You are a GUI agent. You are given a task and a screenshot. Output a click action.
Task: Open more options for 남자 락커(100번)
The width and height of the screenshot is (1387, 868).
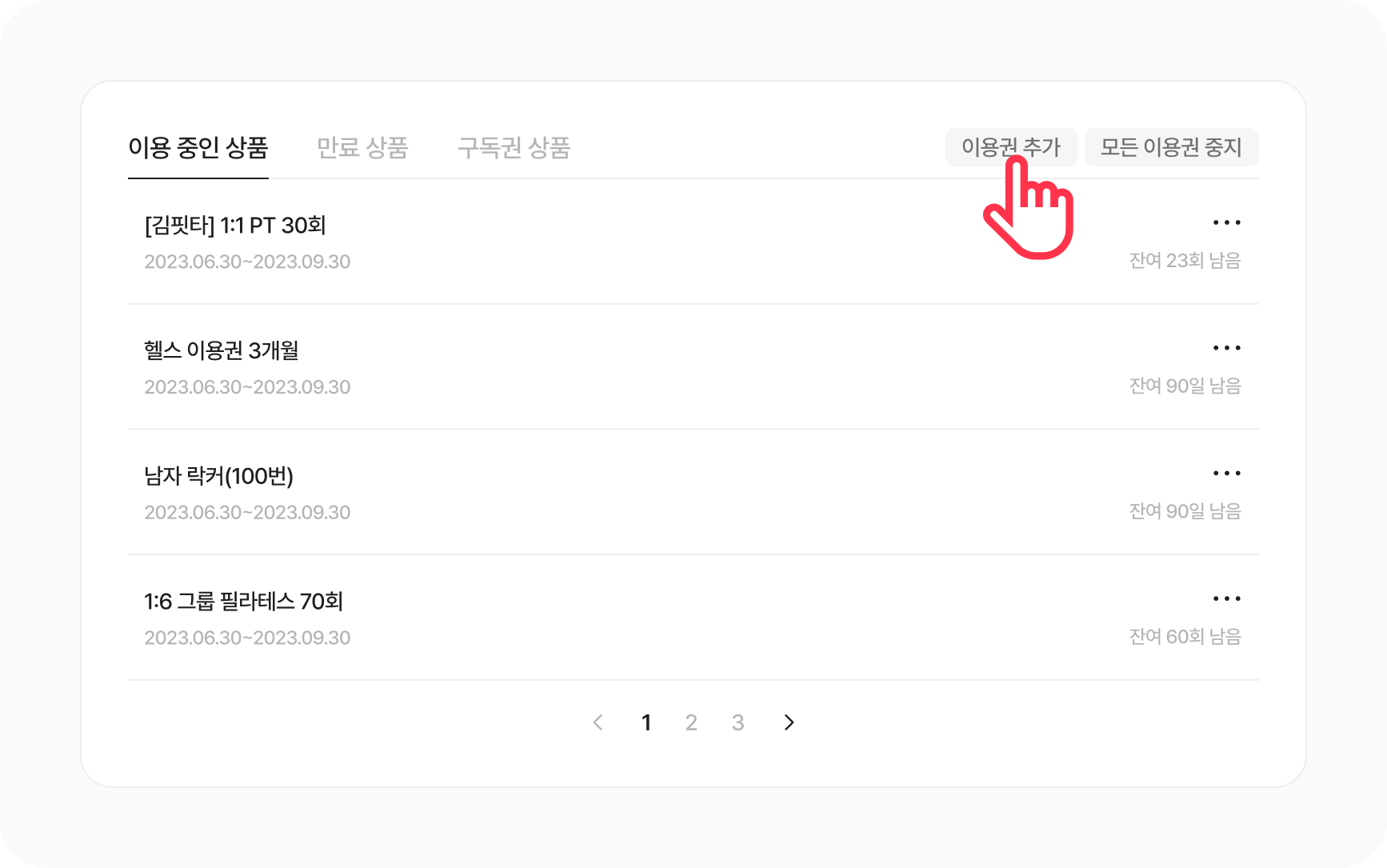[x=1226, y=474]
